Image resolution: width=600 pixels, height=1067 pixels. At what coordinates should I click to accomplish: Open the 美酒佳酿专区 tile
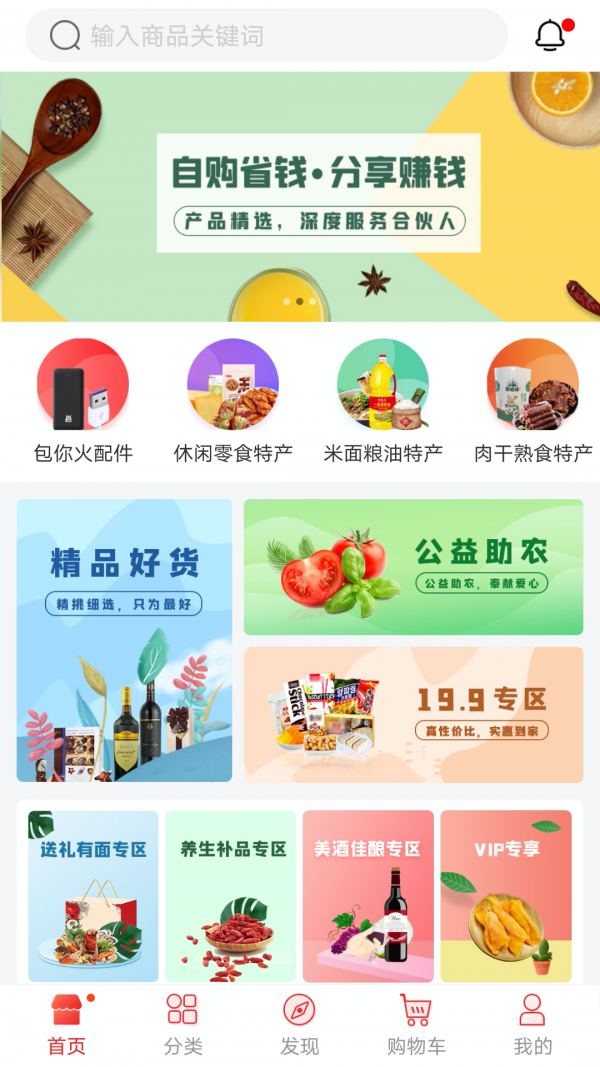(368, 896)
